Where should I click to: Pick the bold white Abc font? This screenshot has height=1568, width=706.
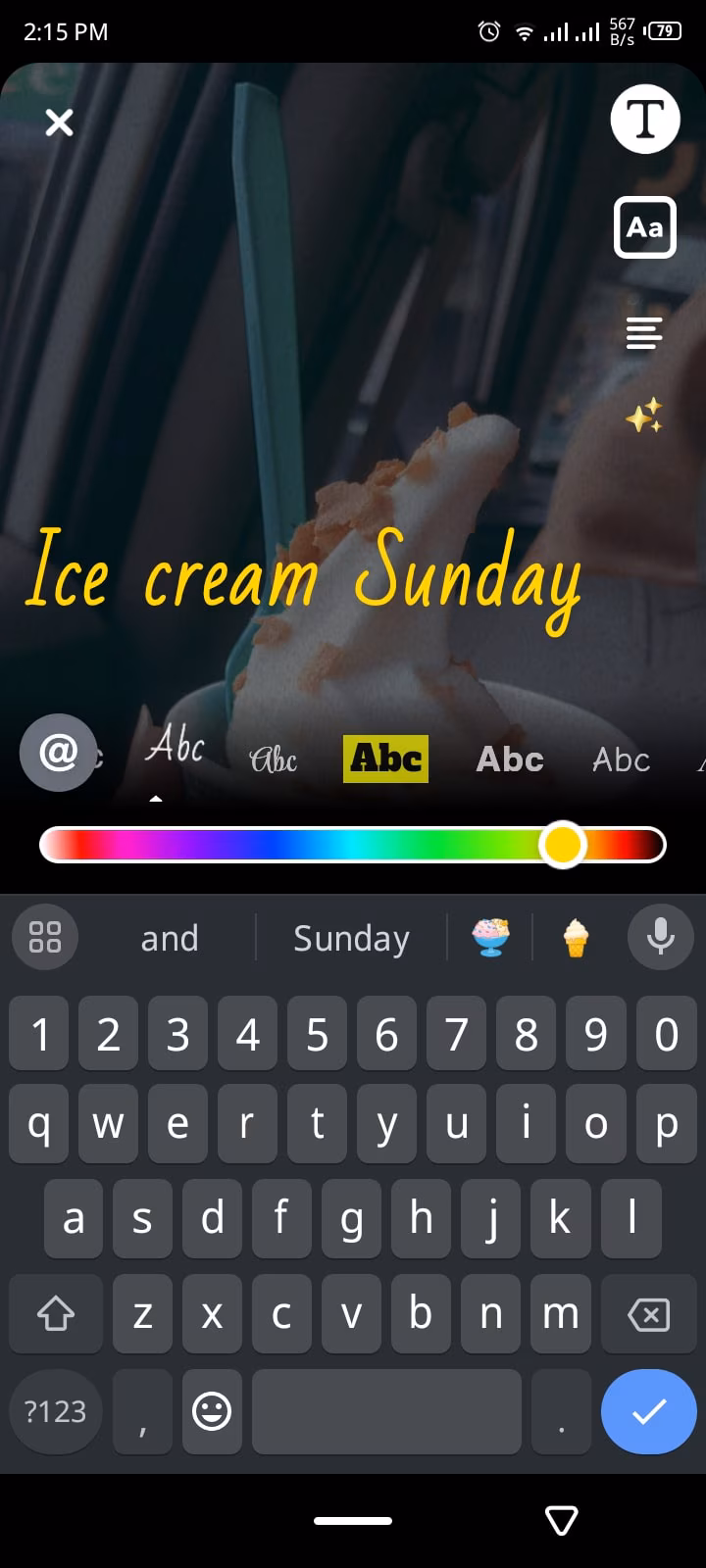(510, 759)
